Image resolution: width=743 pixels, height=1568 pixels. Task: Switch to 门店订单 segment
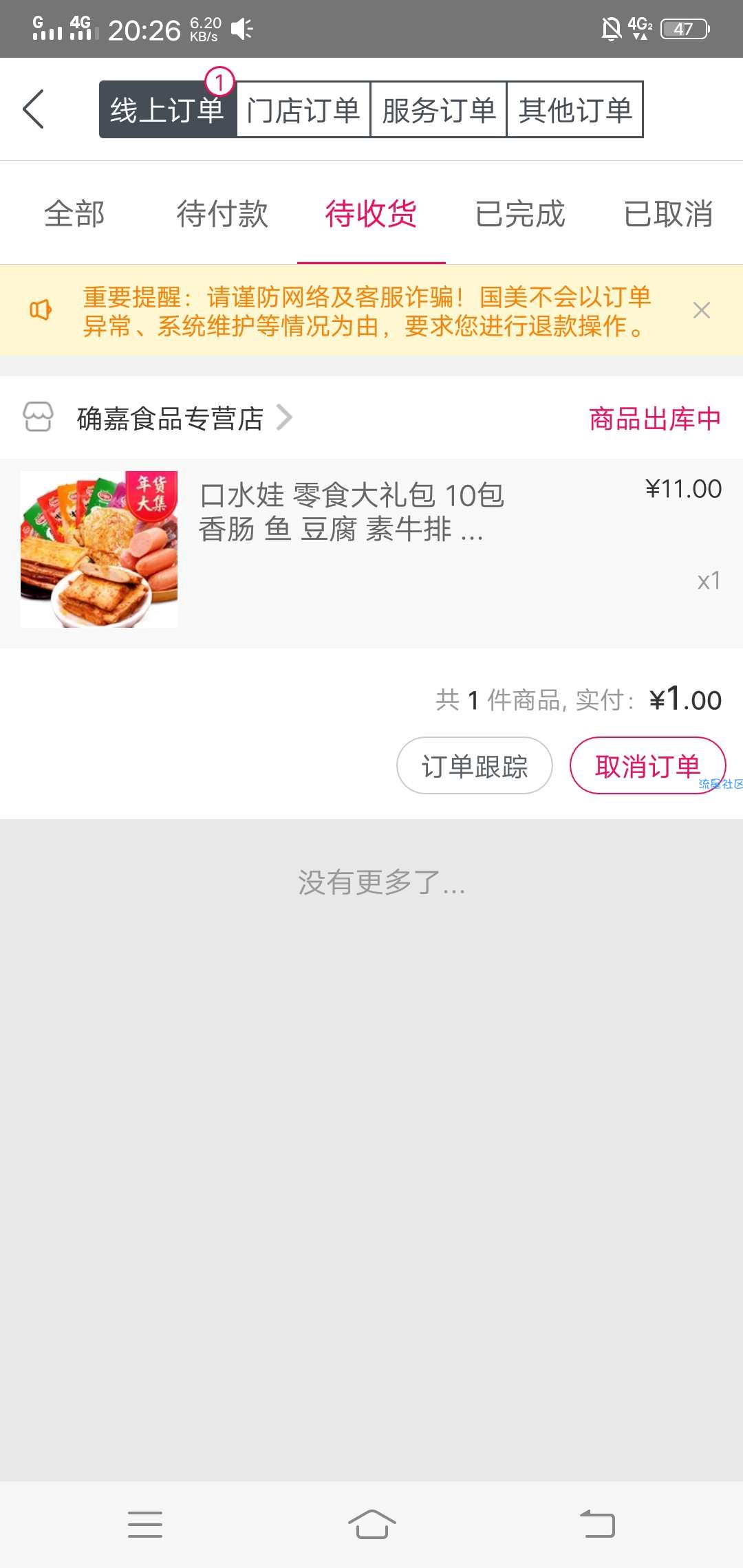click(x=303, y=109)
